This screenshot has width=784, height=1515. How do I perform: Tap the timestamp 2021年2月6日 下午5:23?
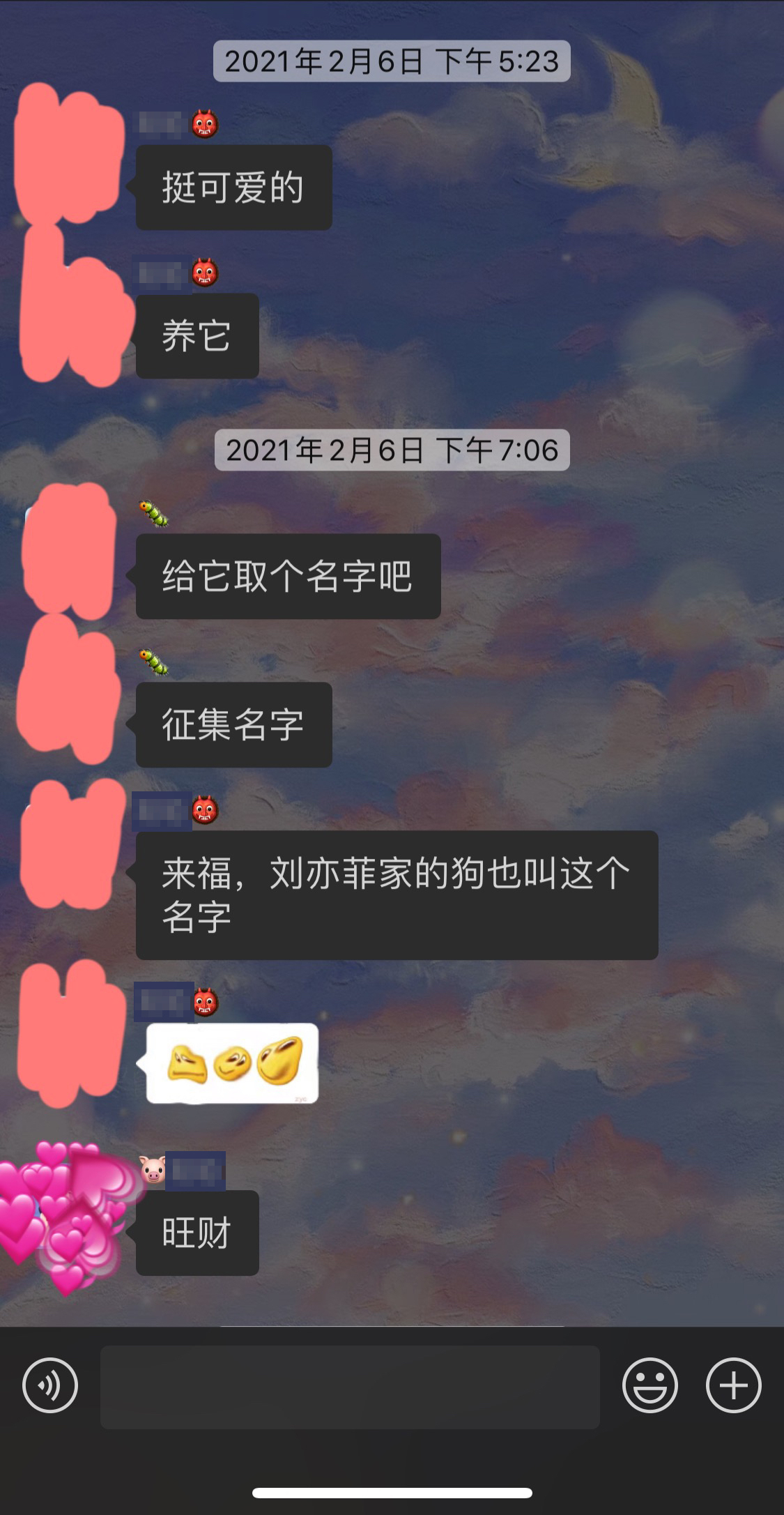click(x=392, y=61)
